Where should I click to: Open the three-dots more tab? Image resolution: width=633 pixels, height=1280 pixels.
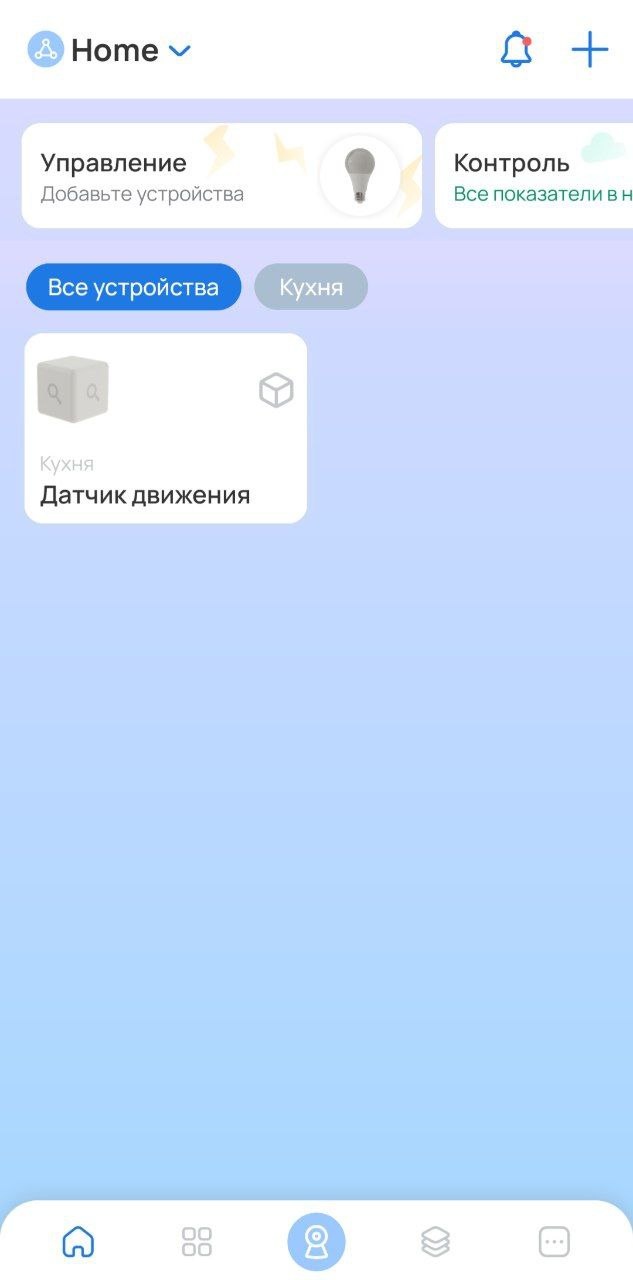click(x=554, y=1242)
